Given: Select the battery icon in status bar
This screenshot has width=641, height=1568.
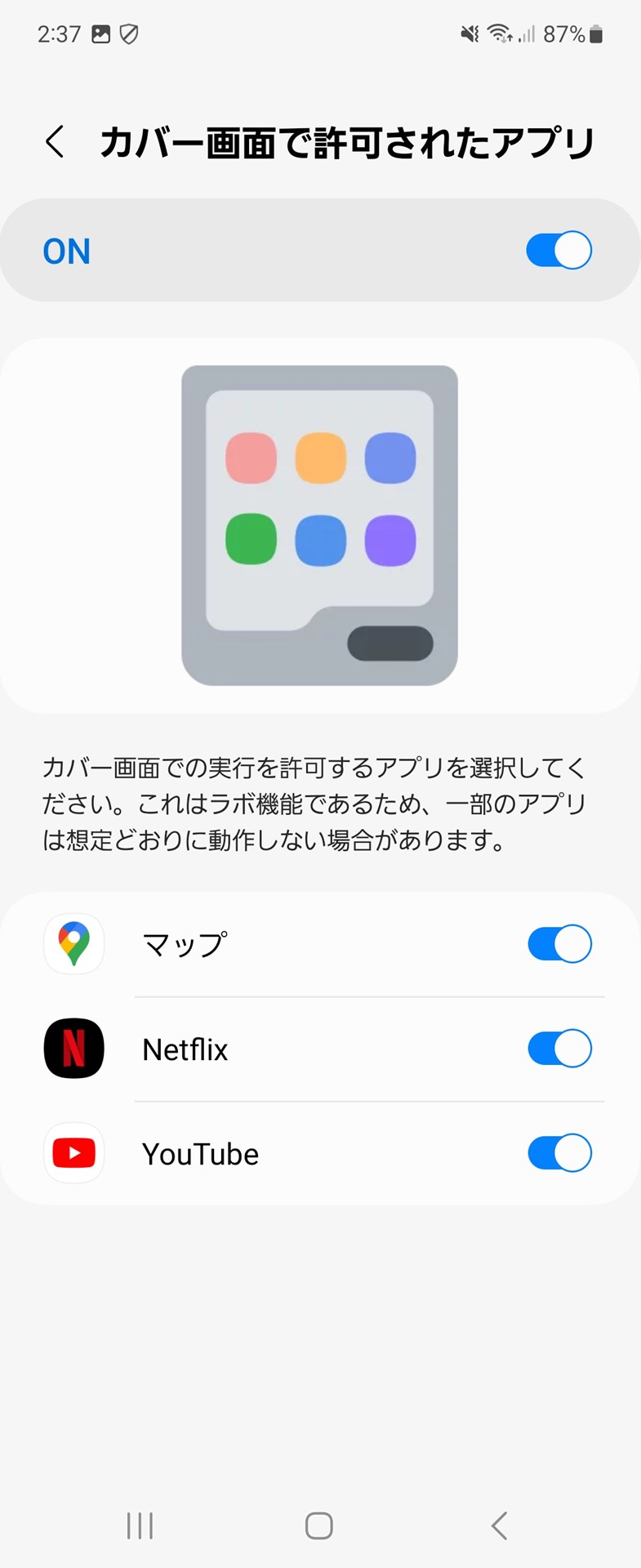Looking at the screenshot, I should coord(596,33).
